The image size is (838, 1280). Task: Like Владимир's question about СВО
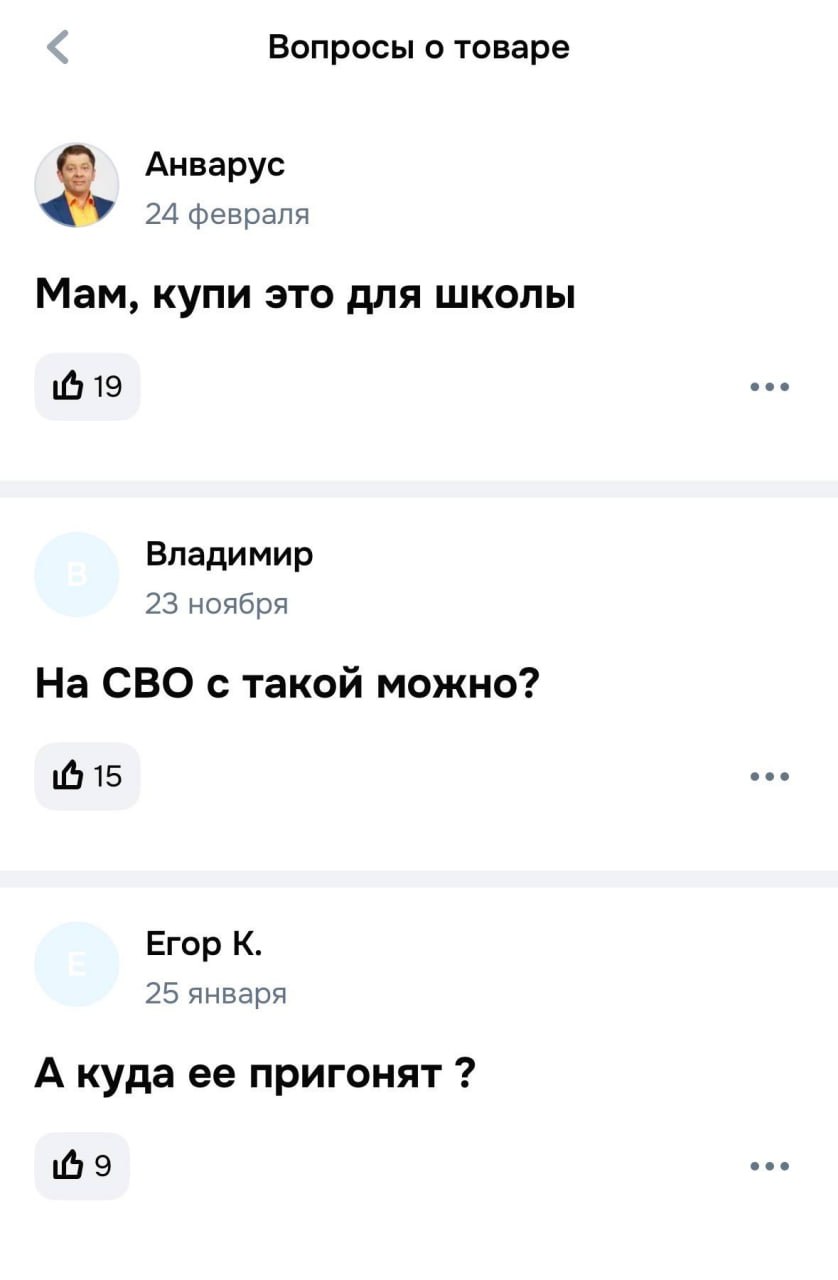(x=87, y=776)
